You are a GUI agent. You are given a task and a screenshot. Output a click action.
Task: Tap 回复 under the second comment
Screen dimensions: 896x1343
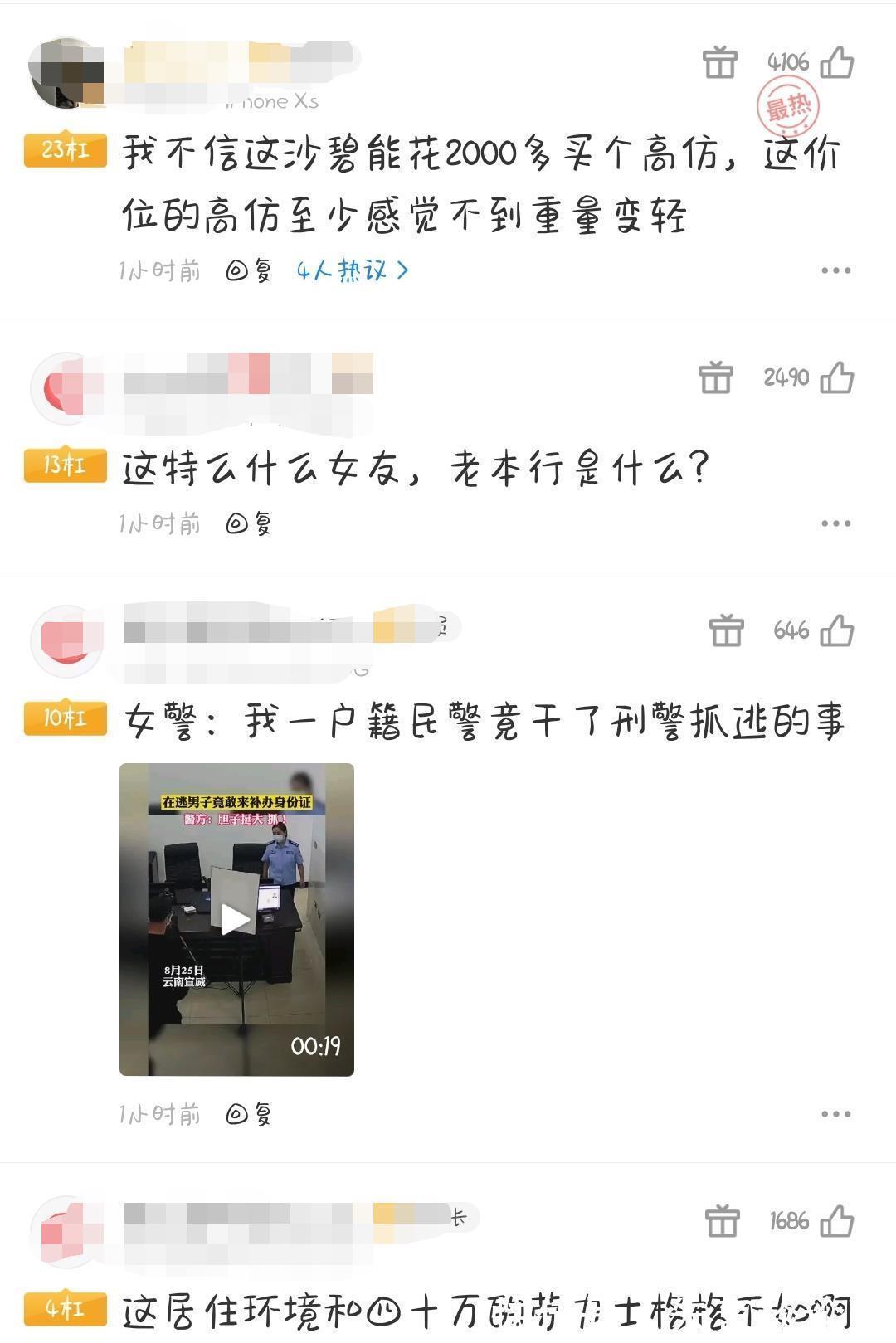(255, 523)
